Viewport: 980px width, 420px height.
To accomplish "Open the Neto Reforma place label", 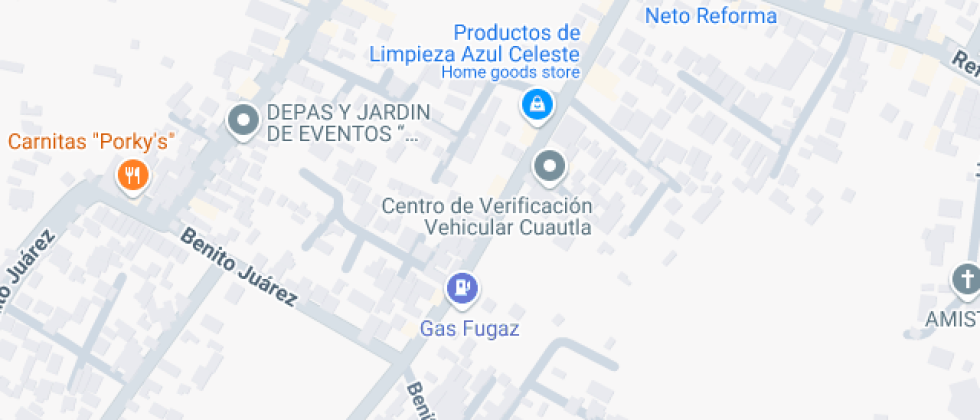I will (710, 16).
